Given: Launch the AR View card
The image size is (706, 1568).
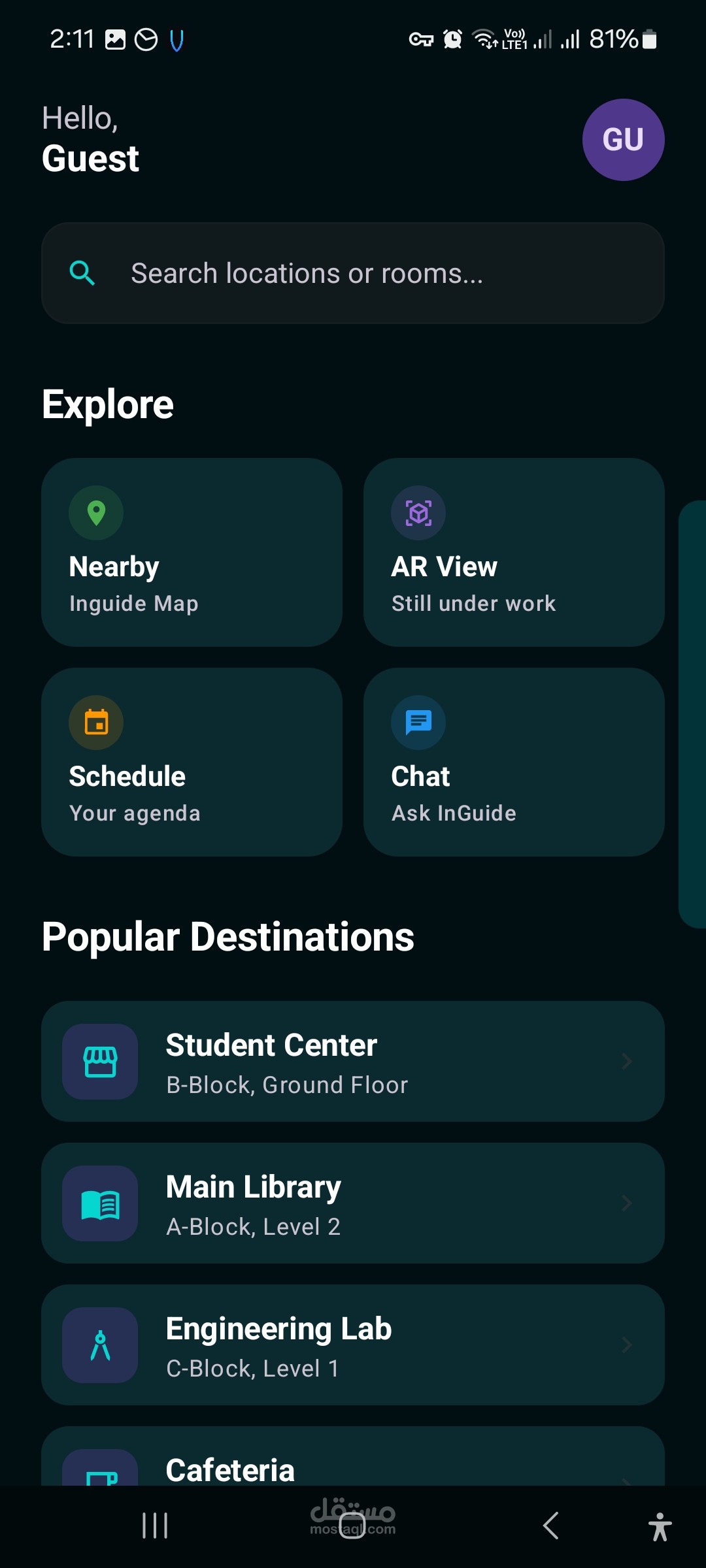Looking at the screenshot, I should [514, 552].
